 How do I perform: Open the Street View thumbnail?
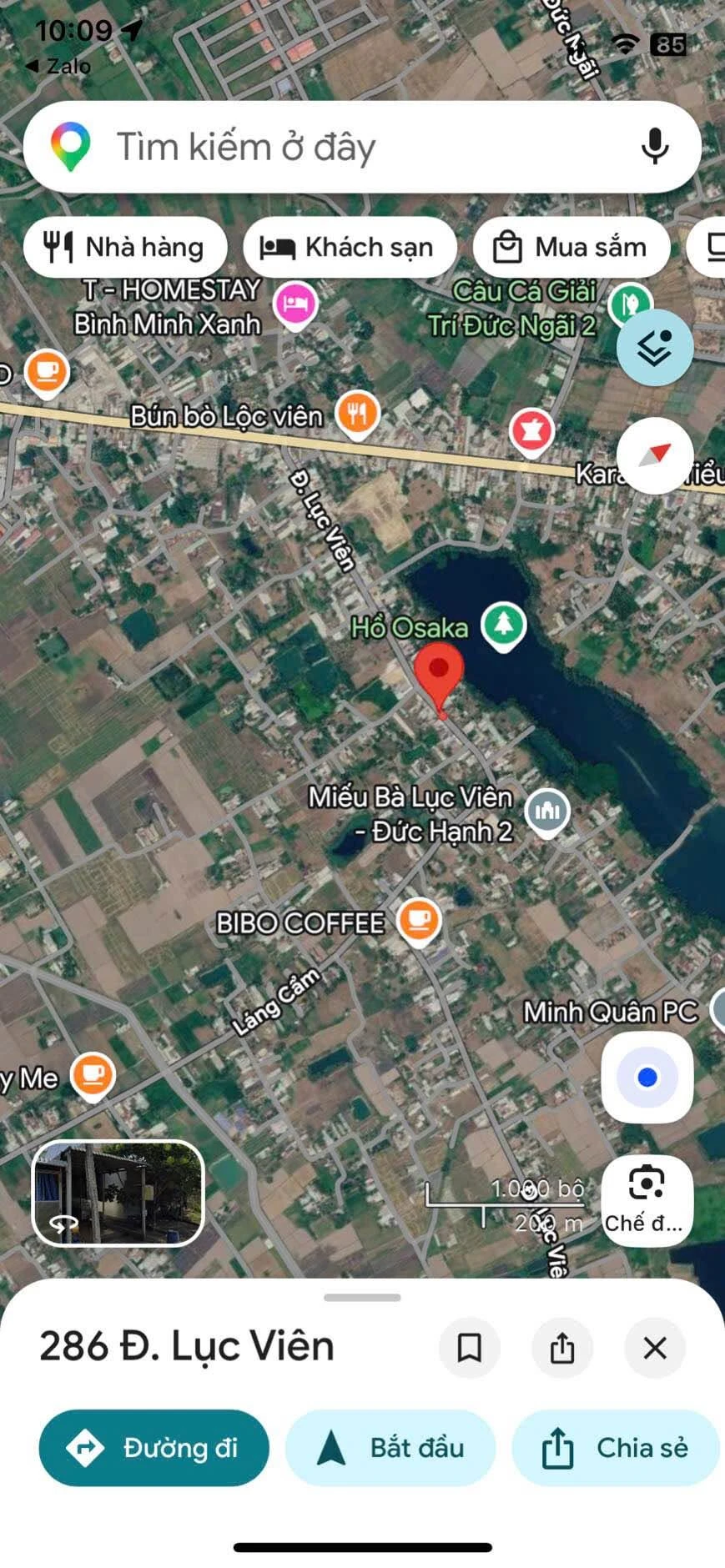coord(118,1193)
